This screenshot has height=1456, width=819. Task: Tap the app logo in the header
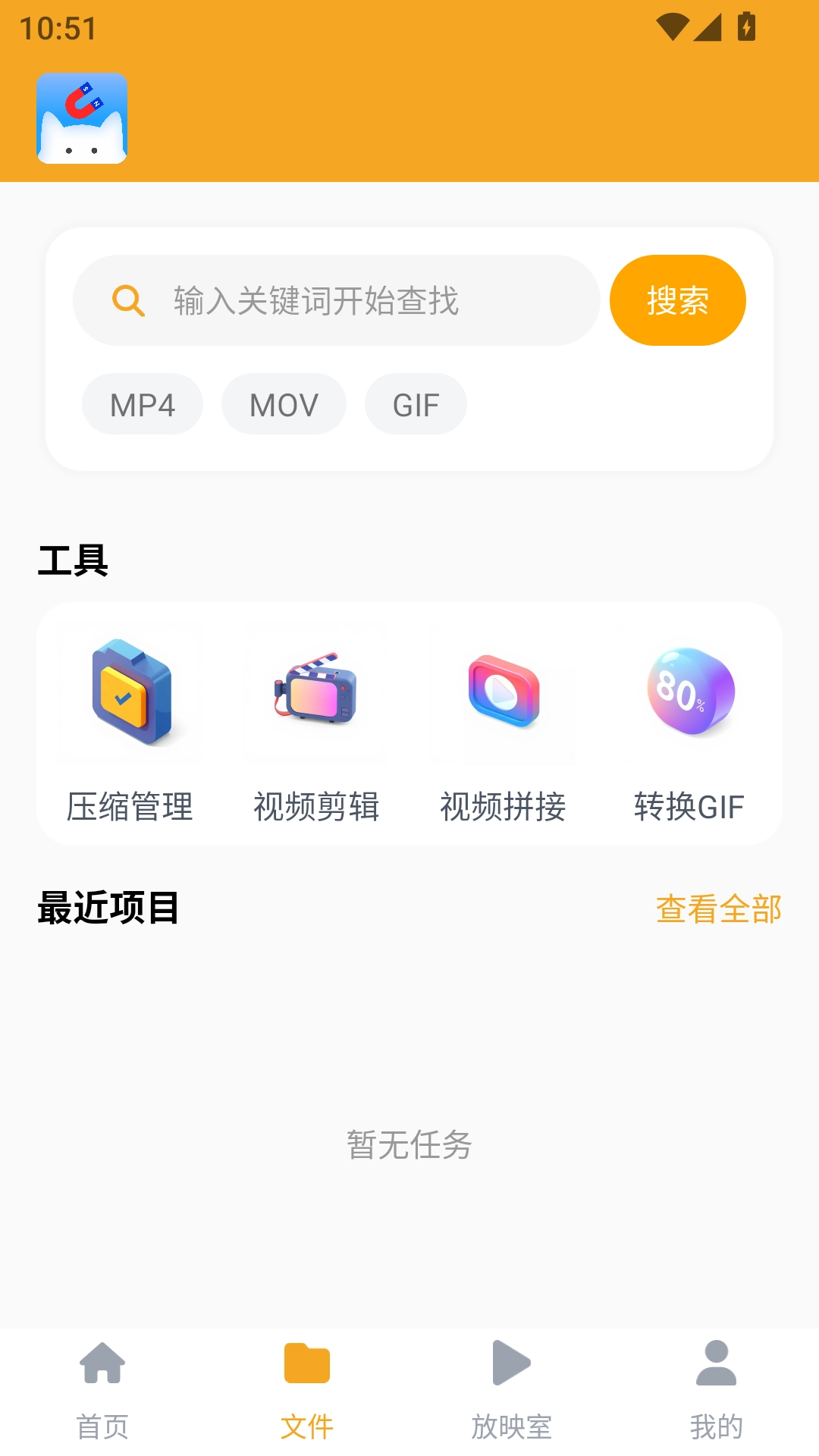click(x=82, y=119)
